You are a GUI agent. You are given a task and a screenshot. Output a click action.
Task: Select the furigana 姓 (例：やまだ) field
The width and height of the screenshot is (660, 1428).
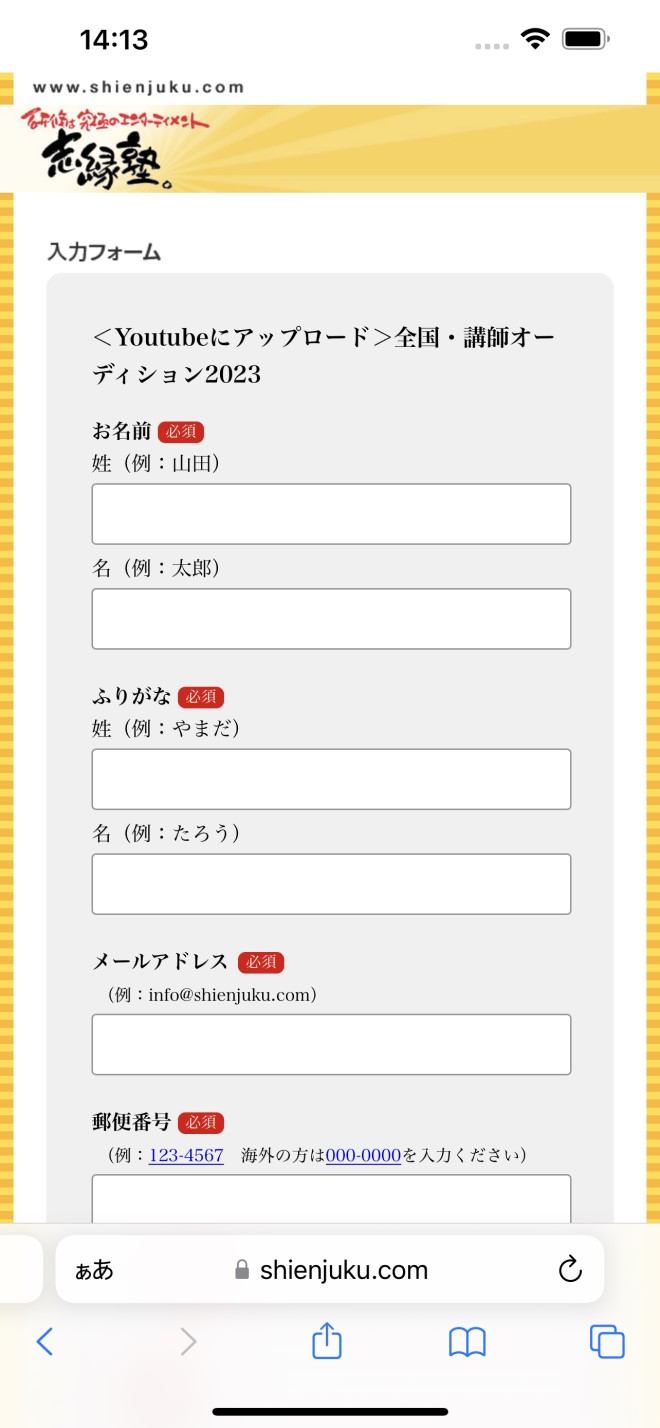click(x=331, y=779)
